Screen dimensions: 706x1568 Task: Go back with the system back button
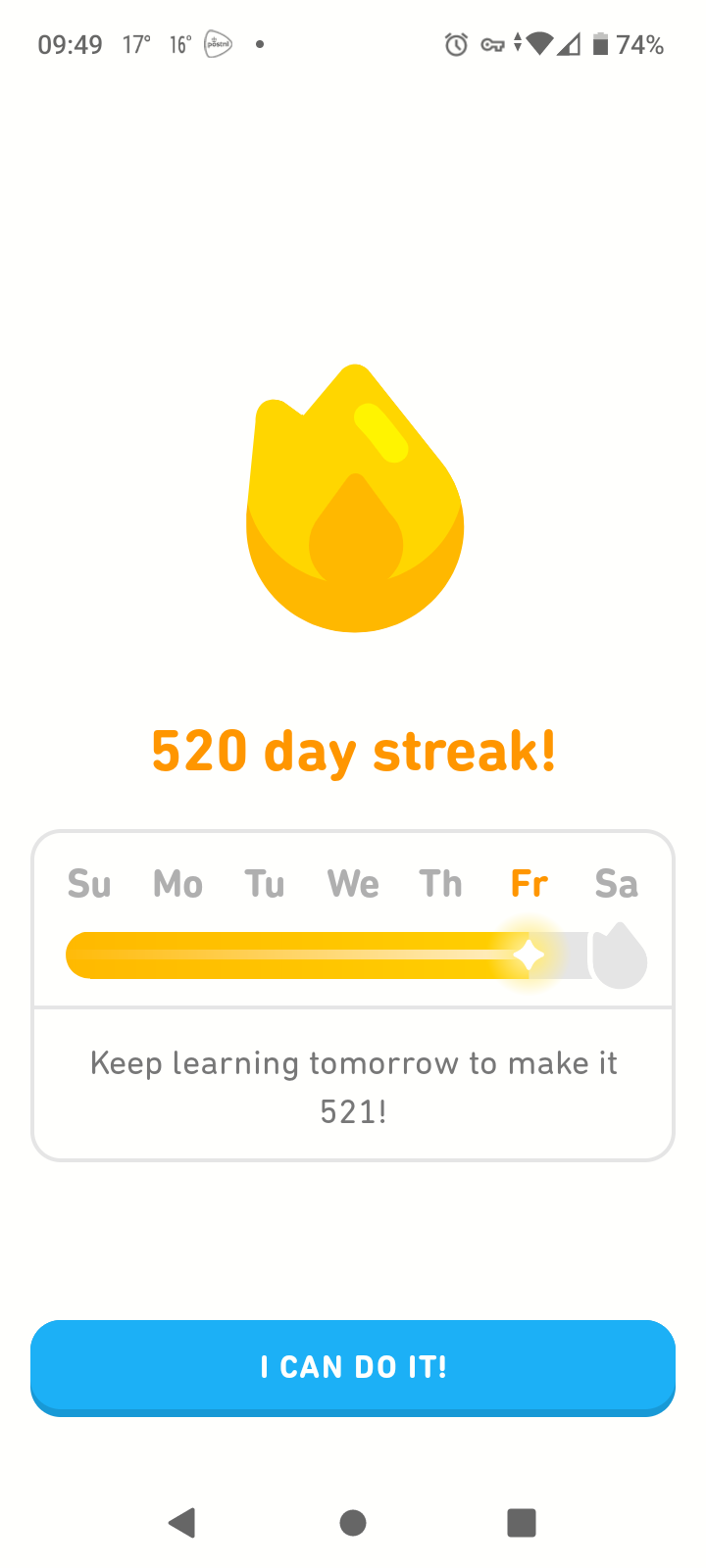(x=182, y=1523)
